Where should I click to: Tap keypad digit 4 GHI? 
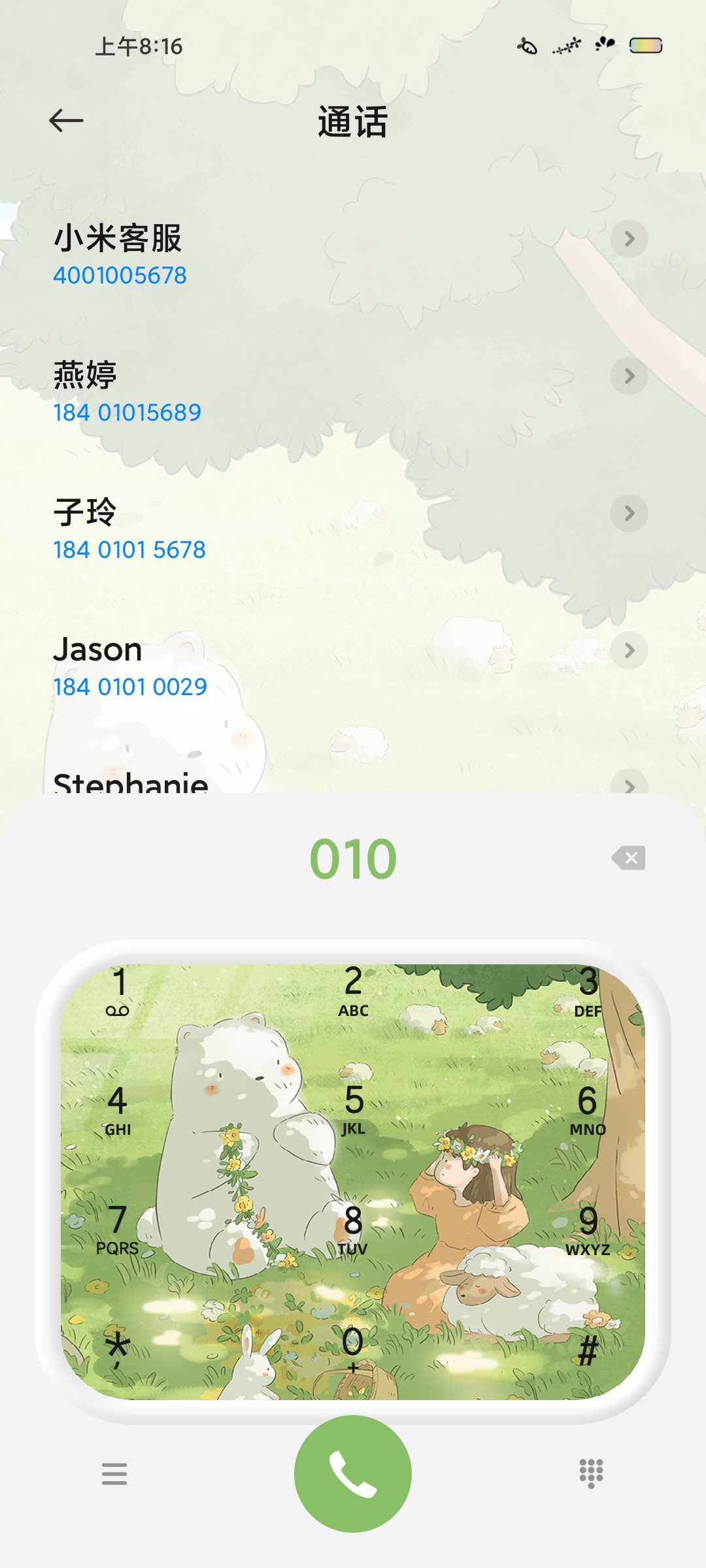118,1110
